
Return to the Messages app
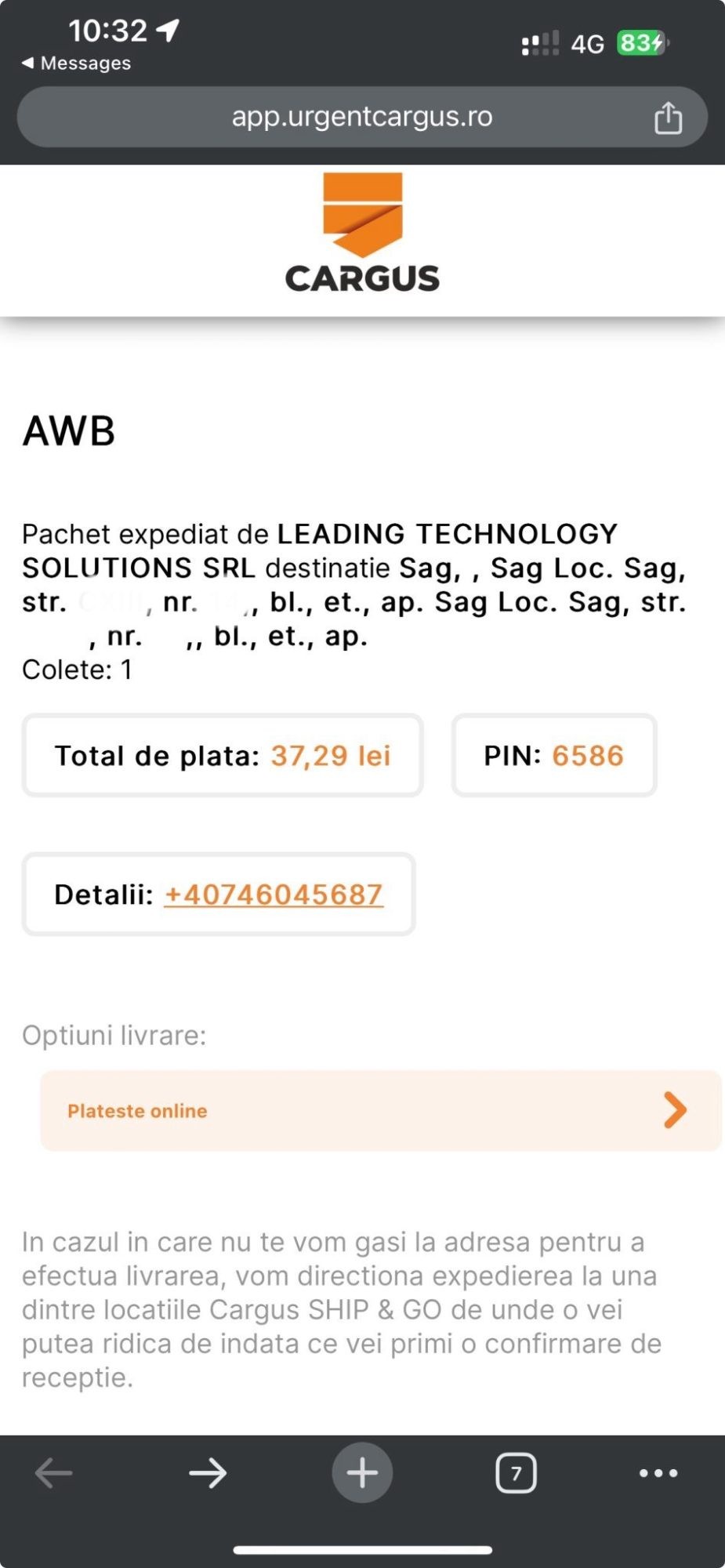(x=77, y=64)
